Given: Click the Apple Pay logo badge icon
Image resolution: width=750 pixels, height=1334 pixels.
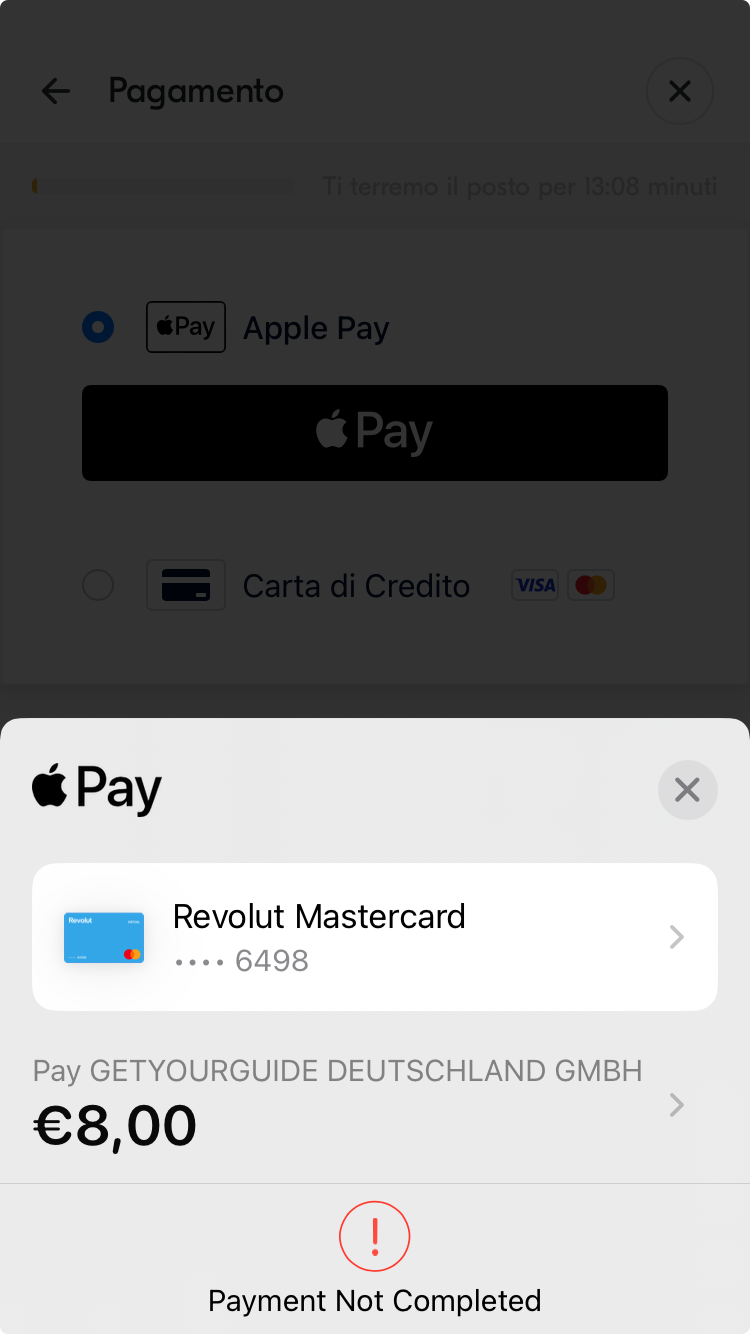Looking at the screenshot, I should [x=185, y=326].
